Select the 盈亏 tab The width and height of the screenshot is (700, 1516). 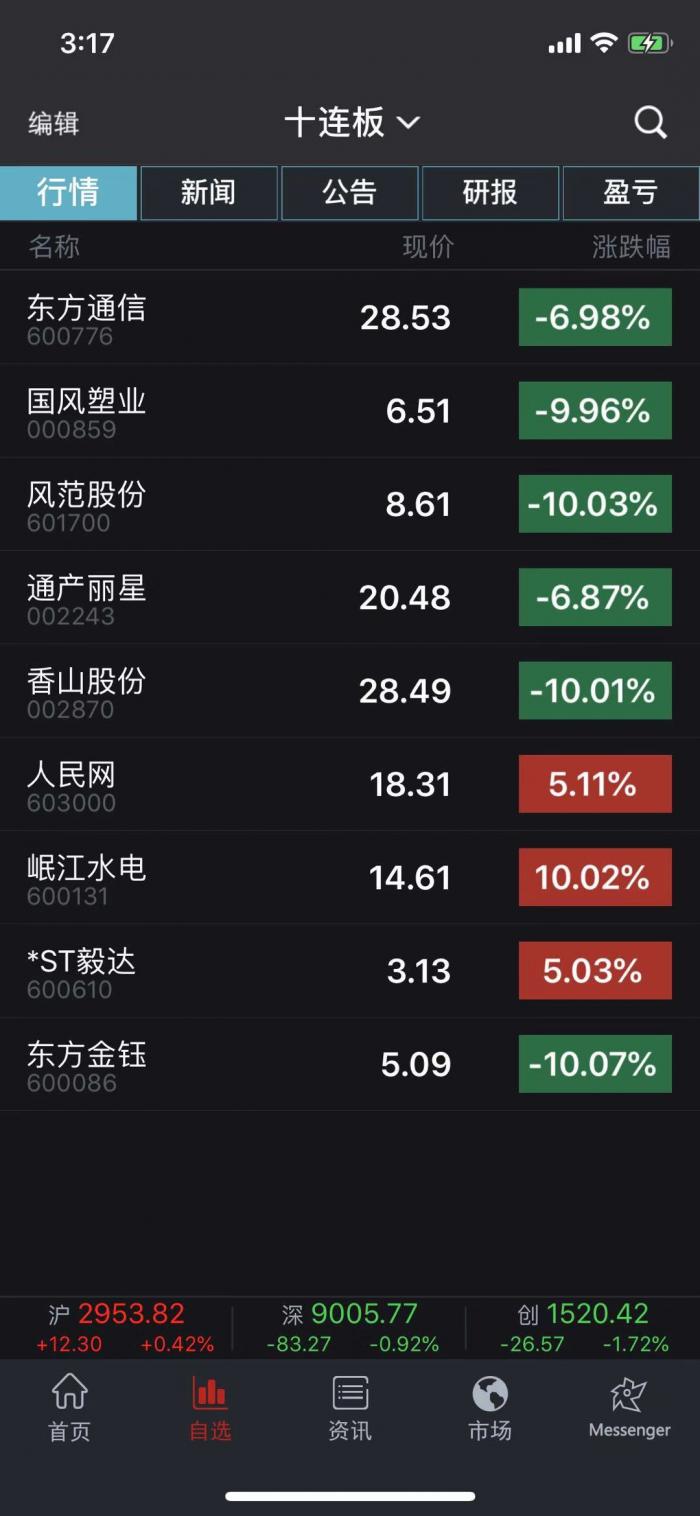pos(630,192)
